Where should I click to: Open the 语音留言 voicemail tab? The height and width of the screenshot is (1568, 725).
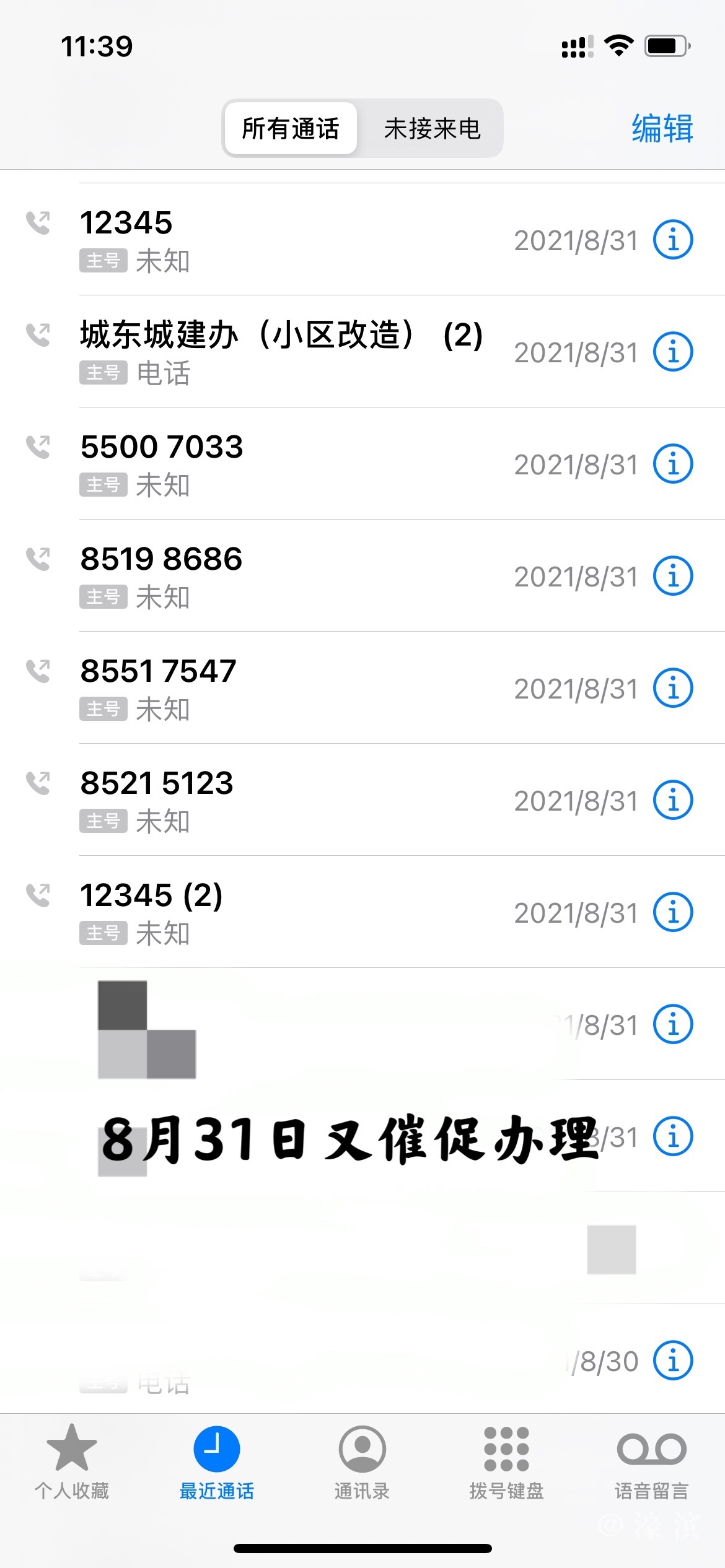click(651, 1461)
